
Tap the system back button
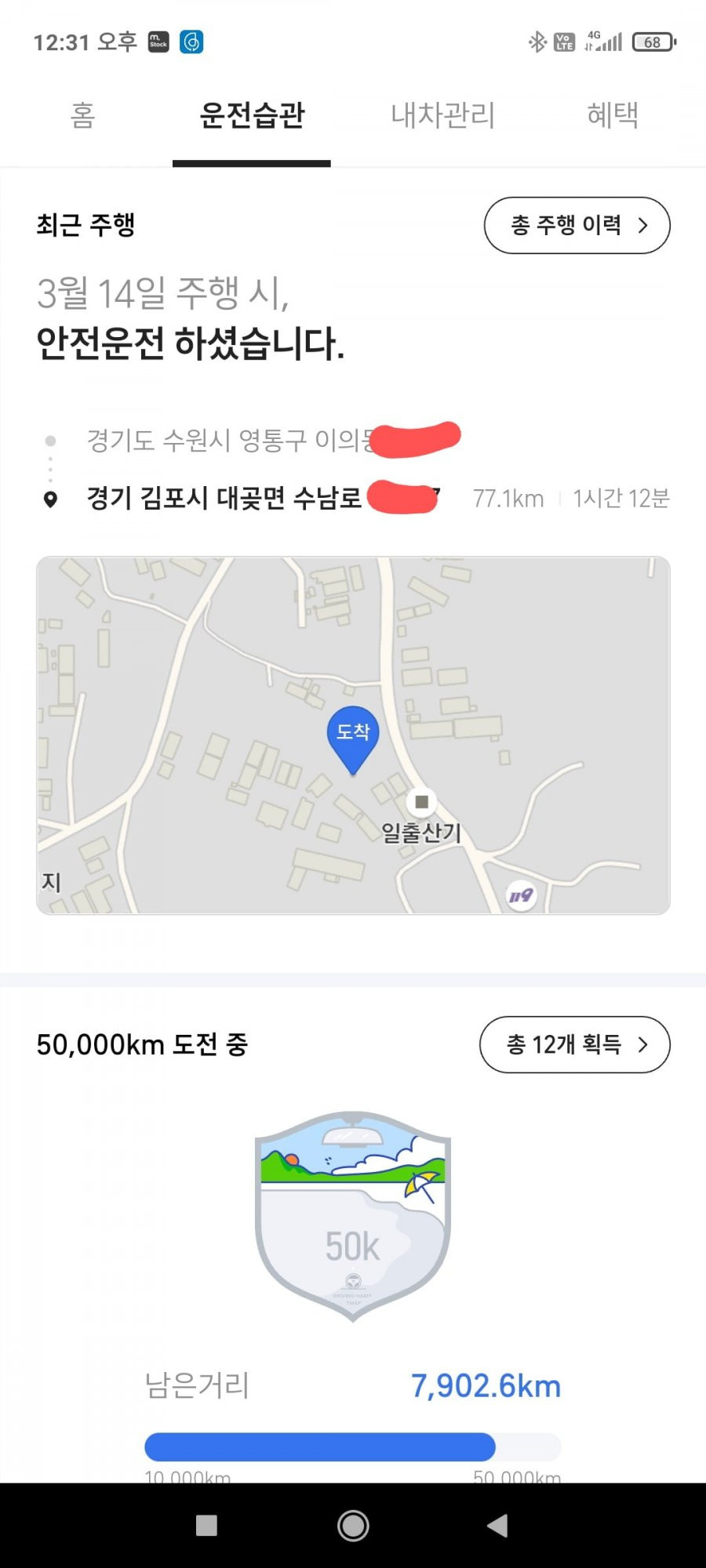click(497, 1526)
